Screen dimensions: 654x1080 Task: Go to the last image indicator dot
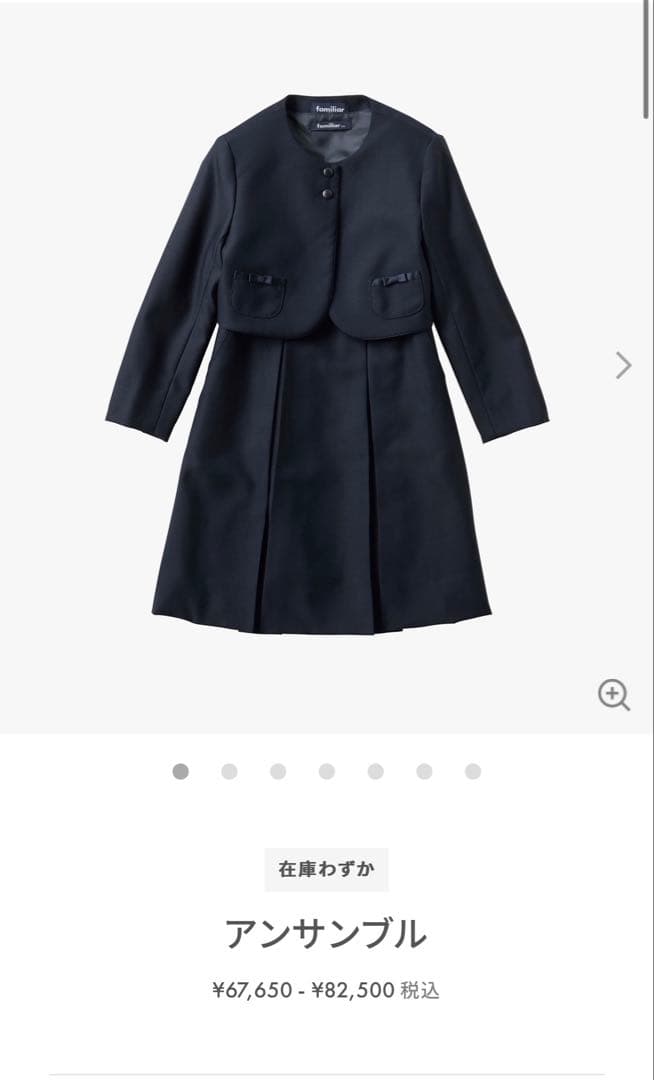[x=473, y=771]
